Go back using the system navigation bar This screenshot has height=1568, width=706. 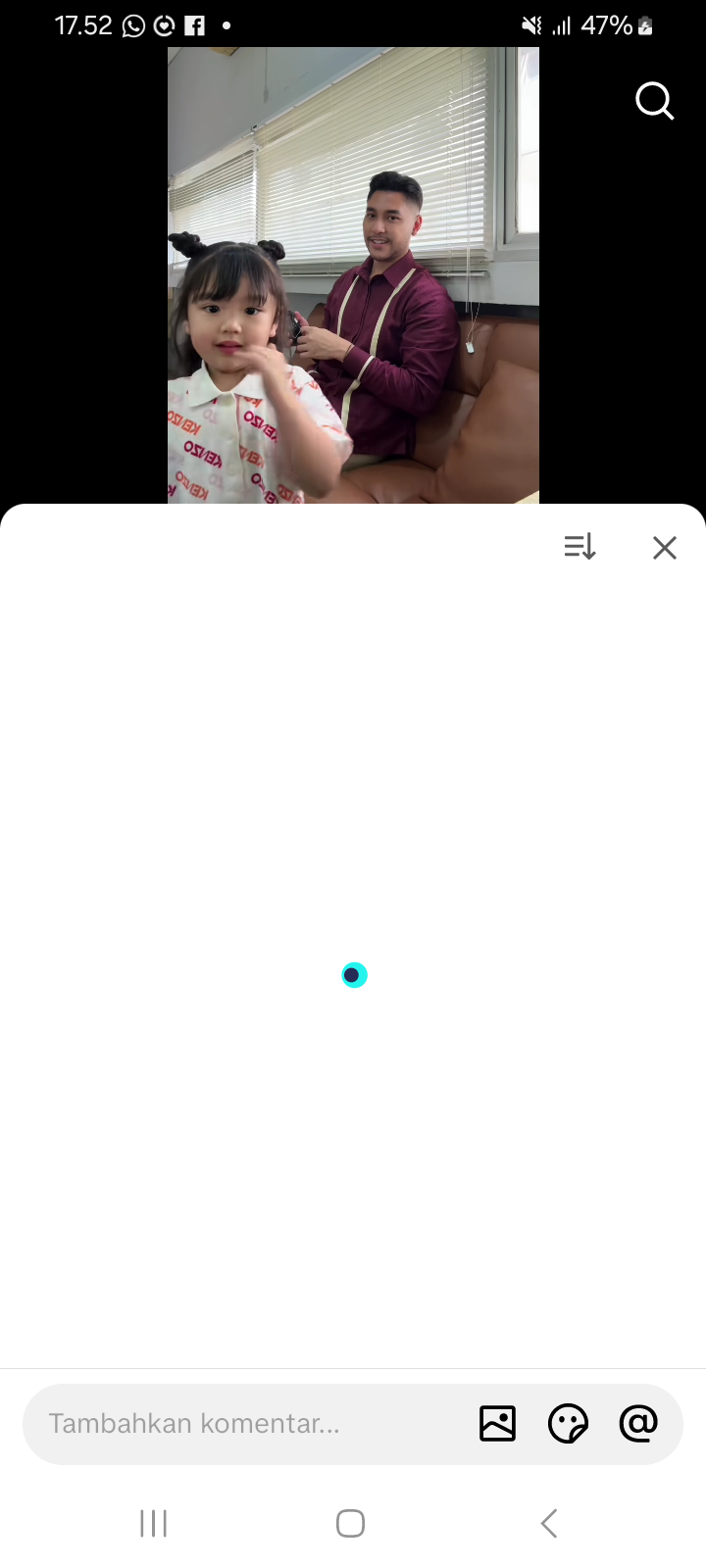549,1523
